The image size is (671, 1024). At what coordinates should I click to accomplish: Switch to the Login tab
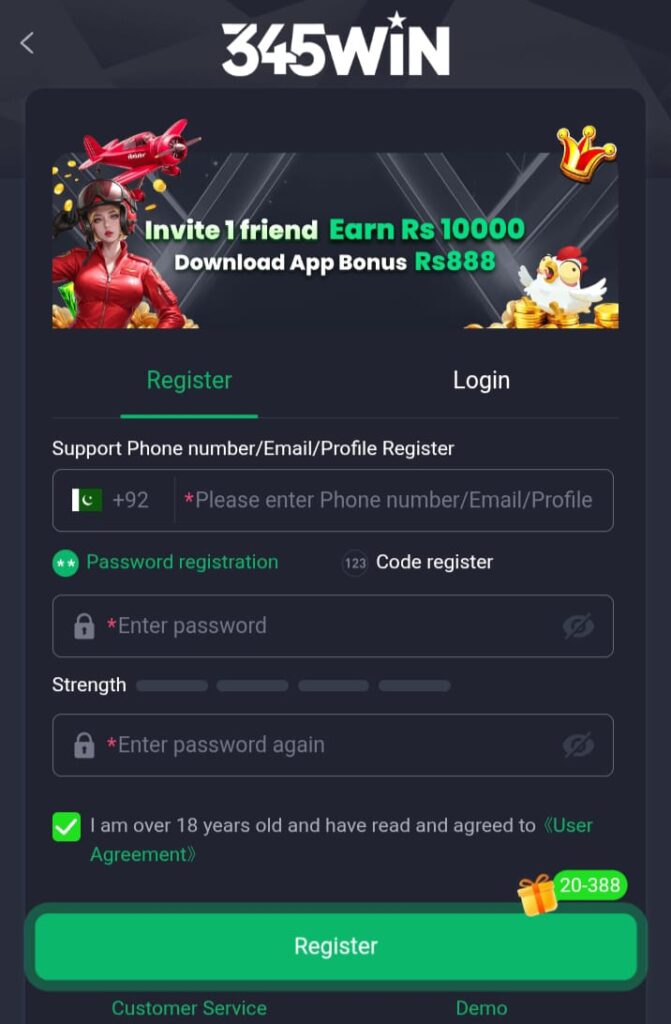pyautogui.click(x=481, y=381)
